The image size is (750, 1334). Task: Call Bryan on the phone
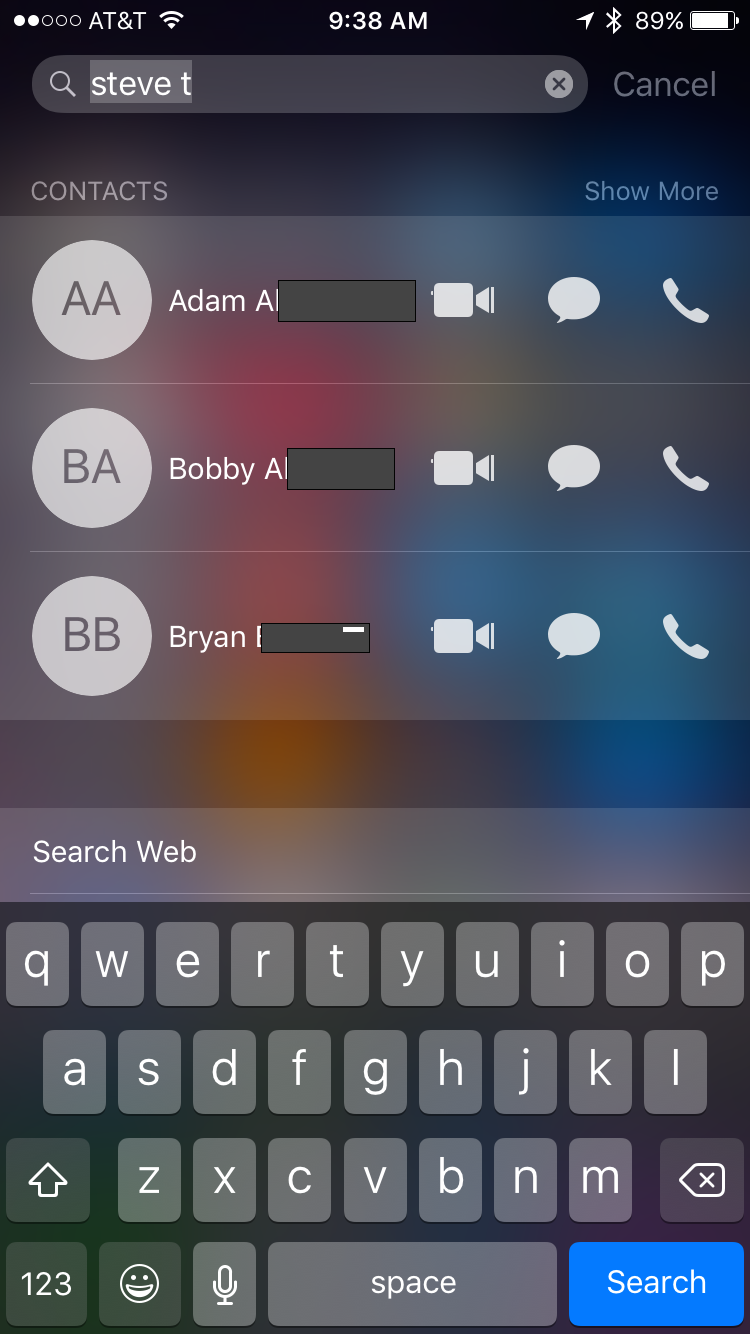pyautogui.click(x=686, y=636)
